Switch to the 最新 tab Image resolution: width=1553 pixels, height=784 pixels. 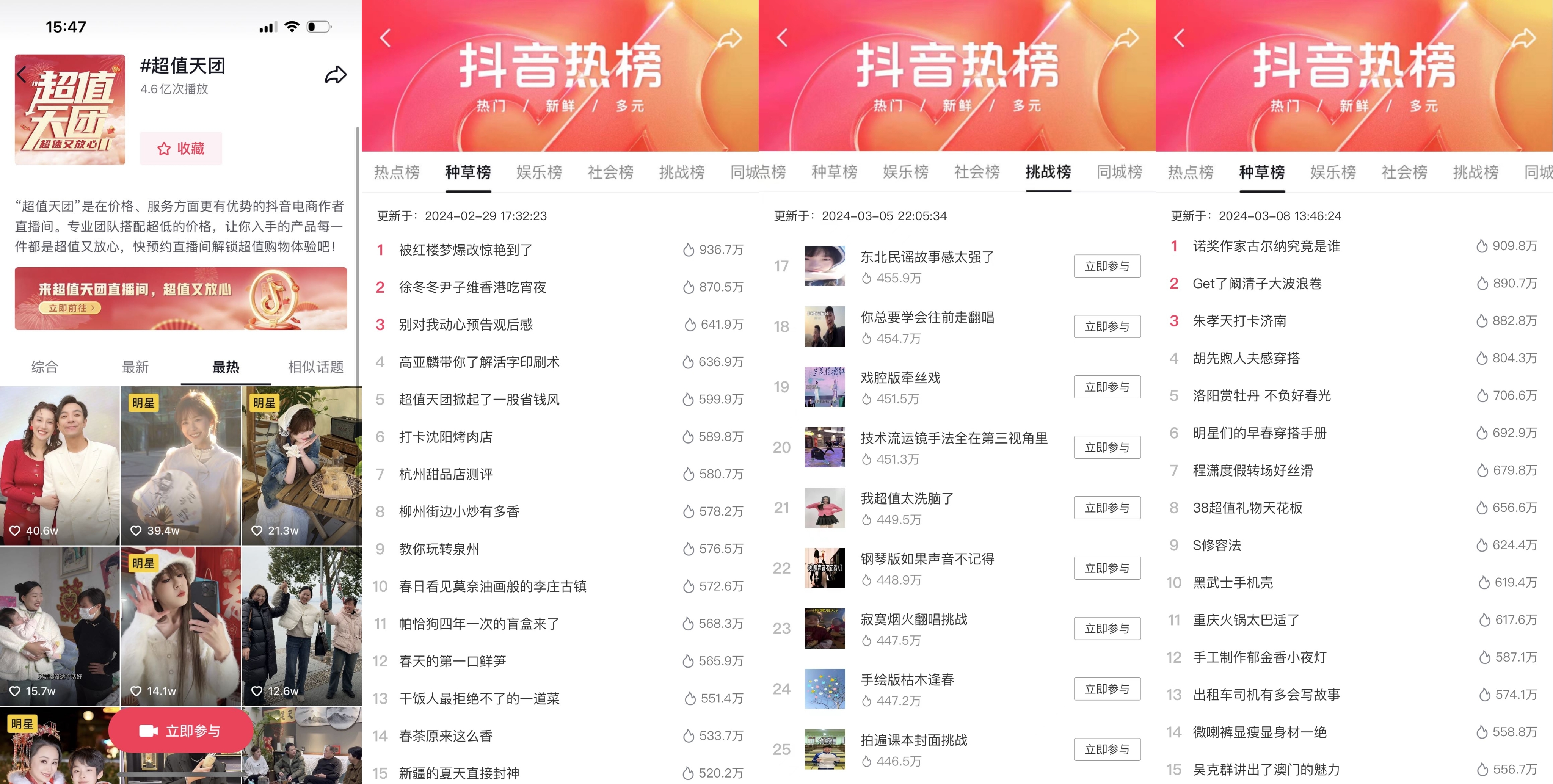[x=135, y=366]
